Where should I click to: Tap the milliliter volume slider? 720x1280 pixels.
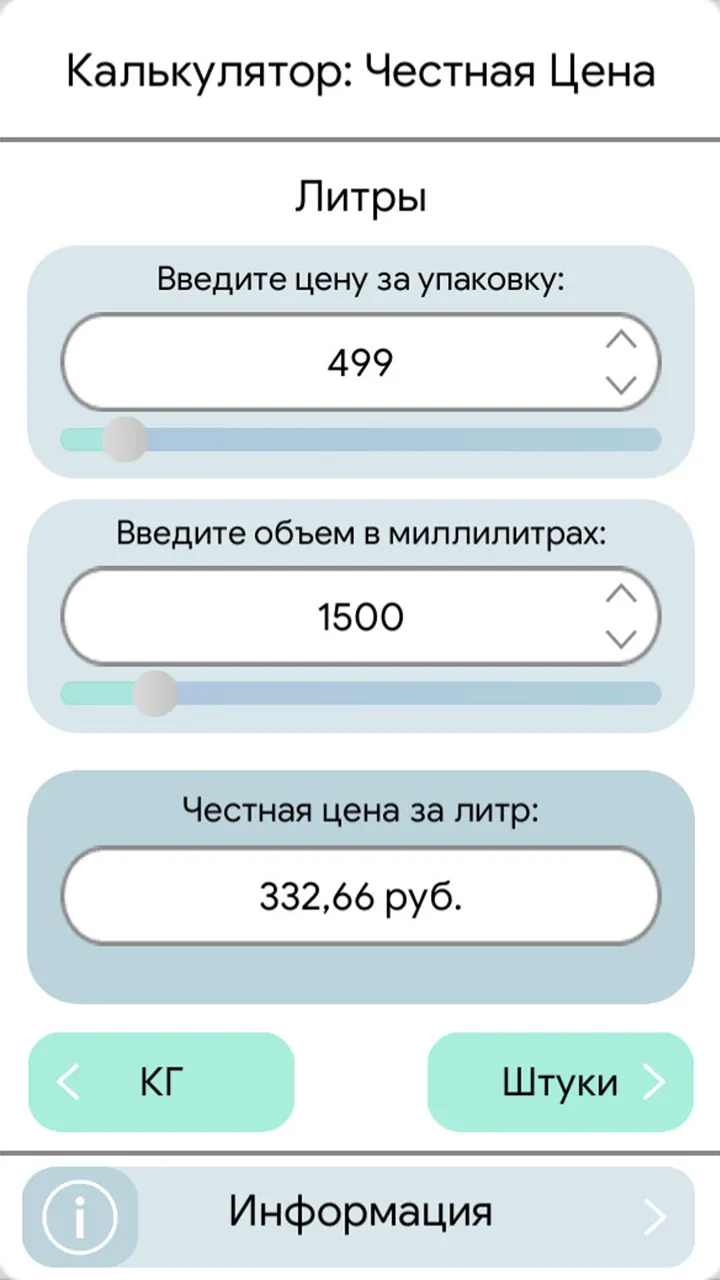[x=360, y=693]
